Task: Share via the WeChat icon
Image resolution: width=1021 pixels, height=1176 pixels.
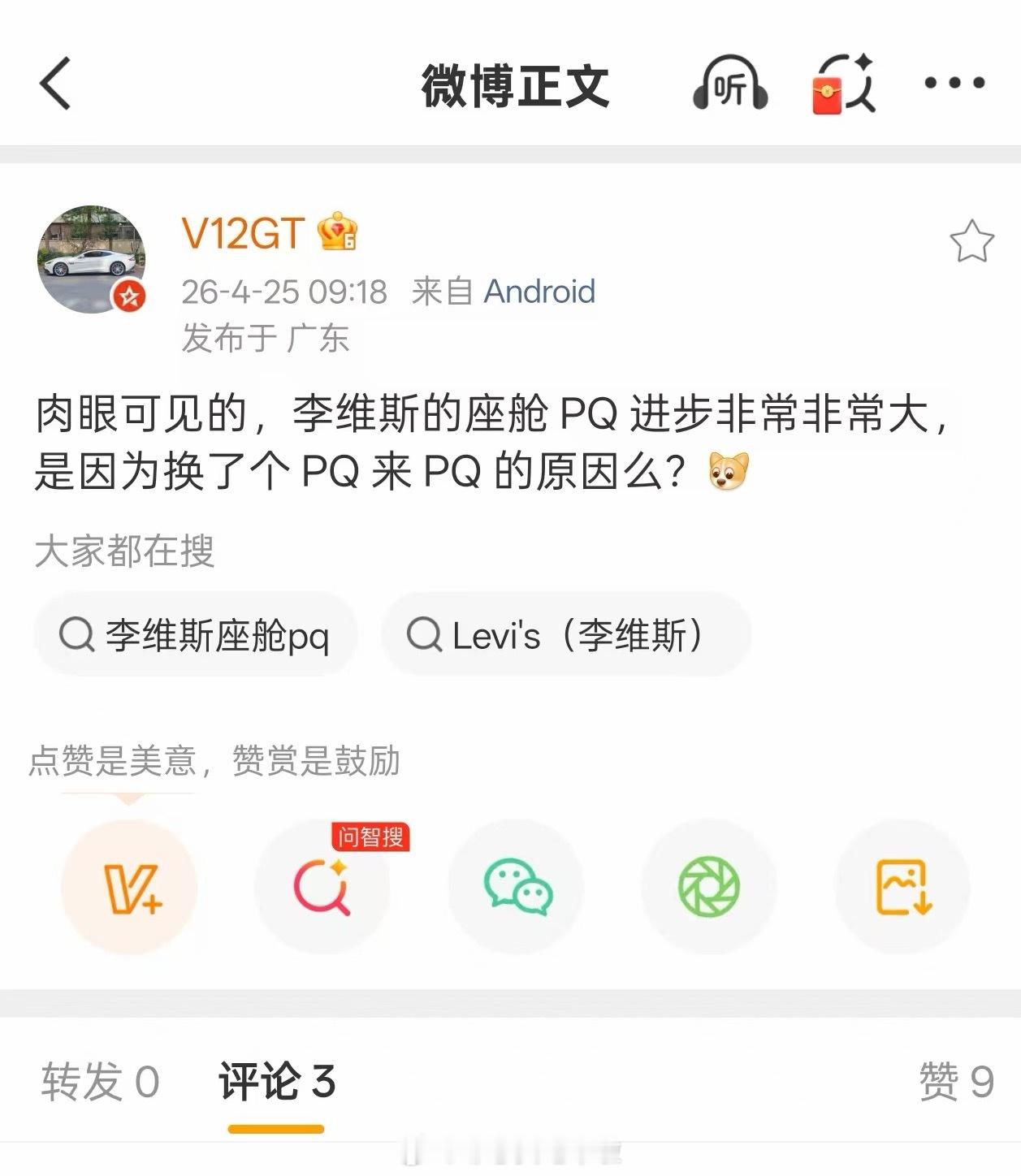Action: [x=516, y=888]
